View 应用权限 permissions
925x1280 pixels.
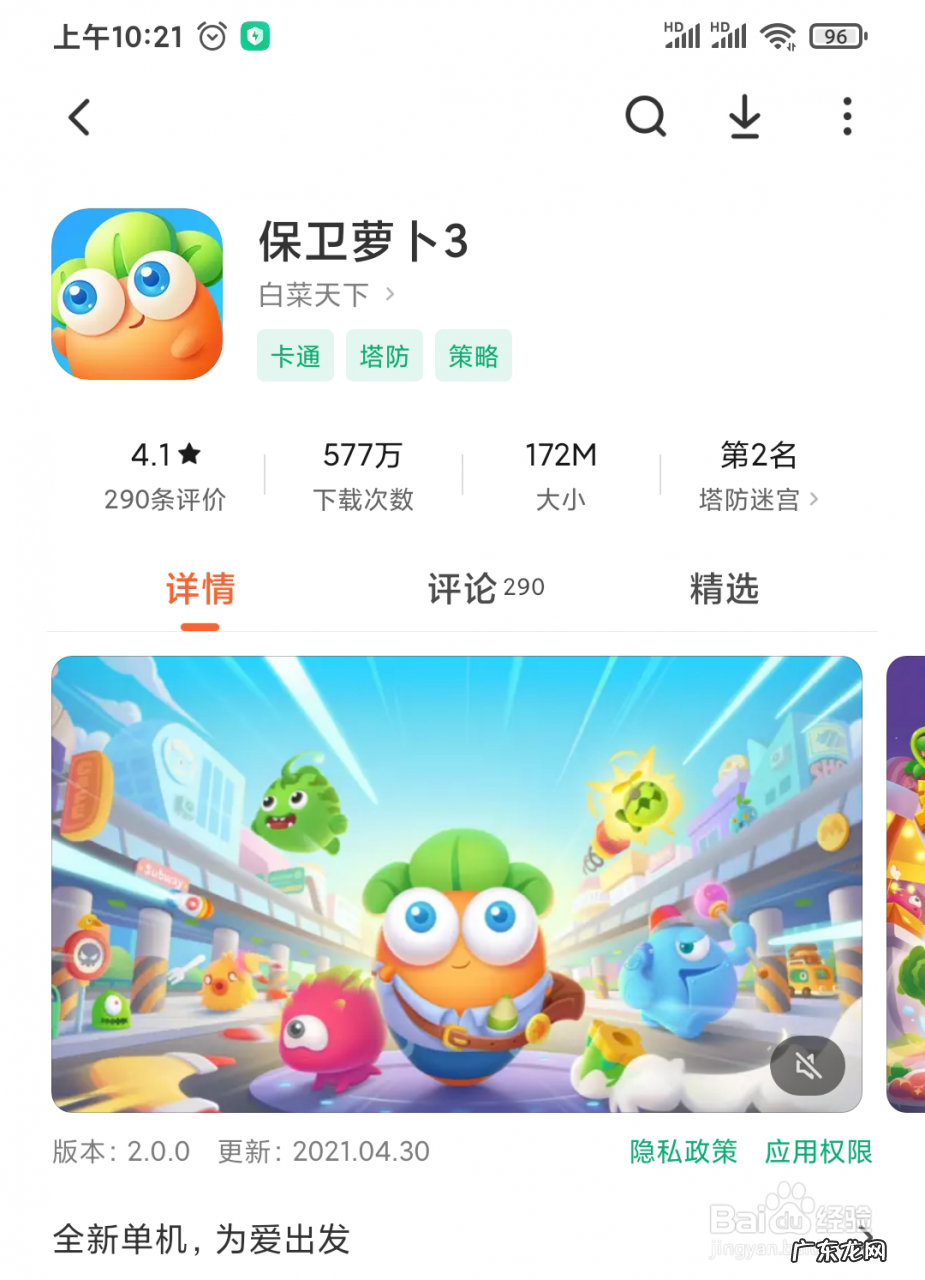[818, 1152]
